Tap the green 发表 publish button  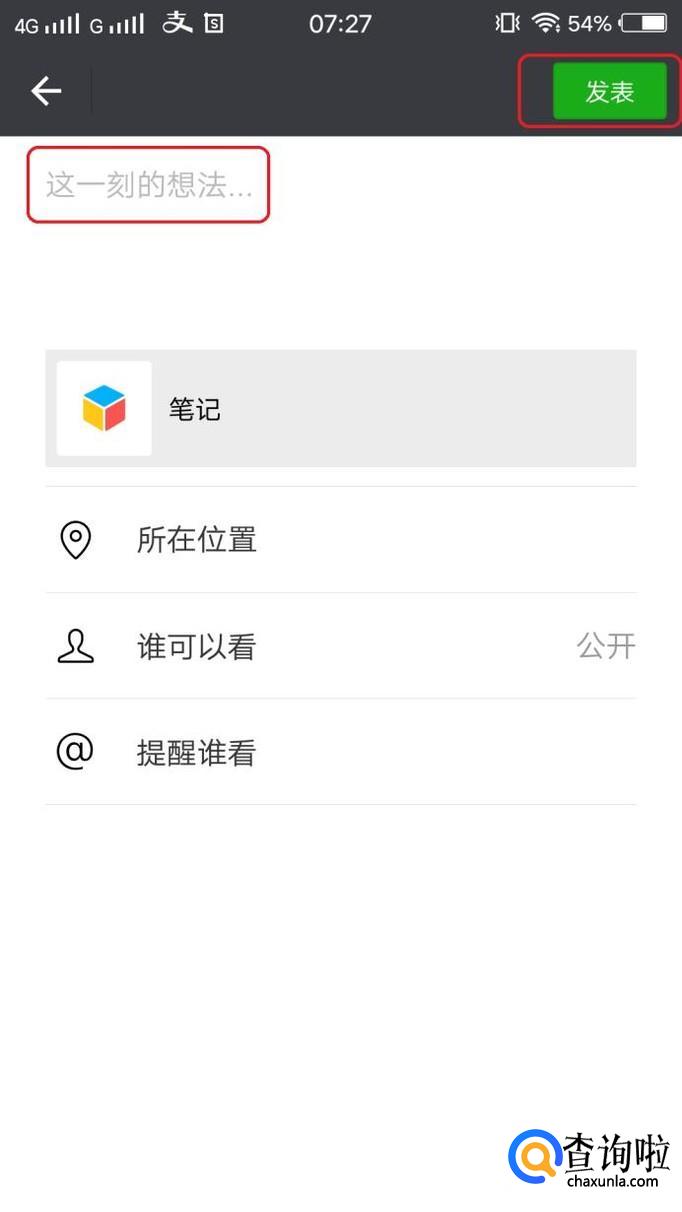[x=609, y=92]
